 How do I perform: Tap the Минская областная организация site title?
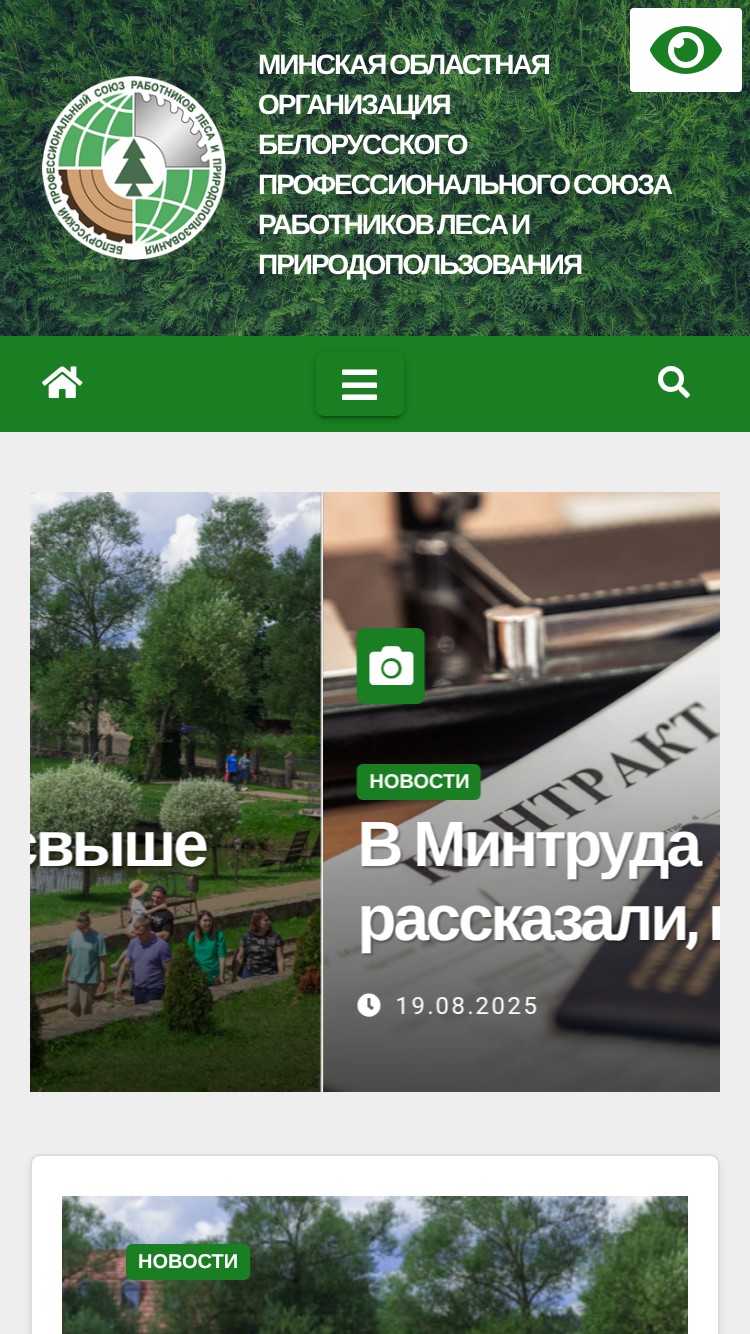coord(465,165)
